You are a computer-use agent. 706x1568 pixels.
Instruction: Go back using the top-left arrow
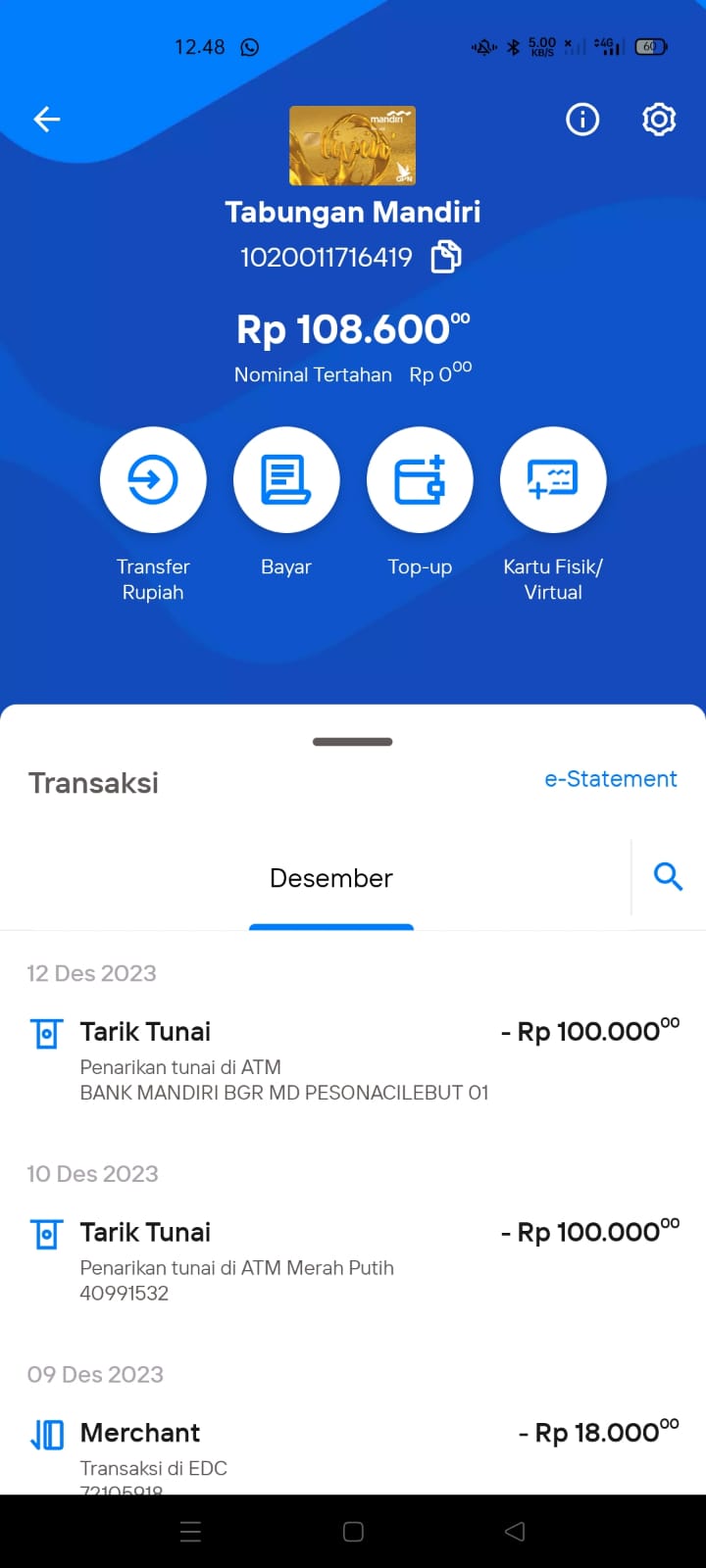47,120
